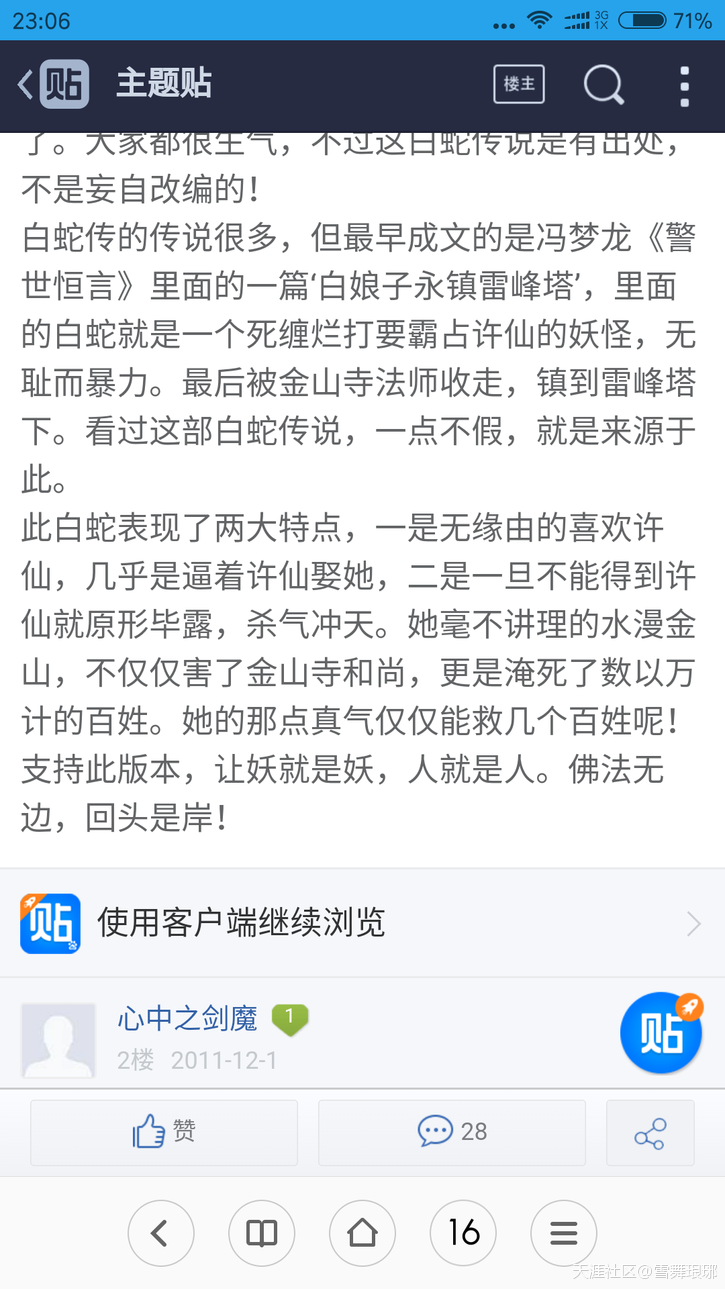This screenshot has width=725, height=1289.
Task: Like the post with the 赞 button
Action: 163,1131
